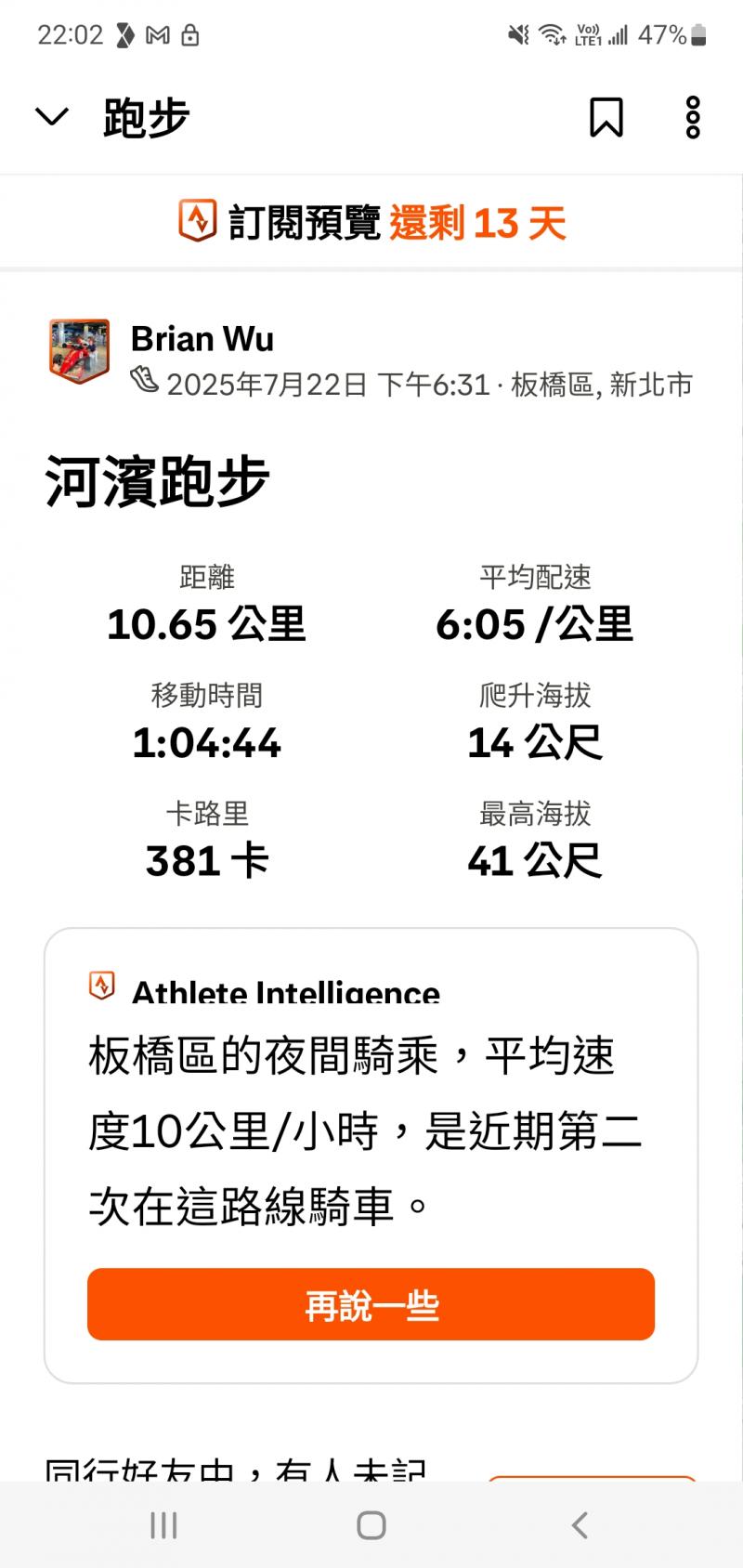Go to the phone's home screen
743x1568 pixels.
(x=371, y=1524)
